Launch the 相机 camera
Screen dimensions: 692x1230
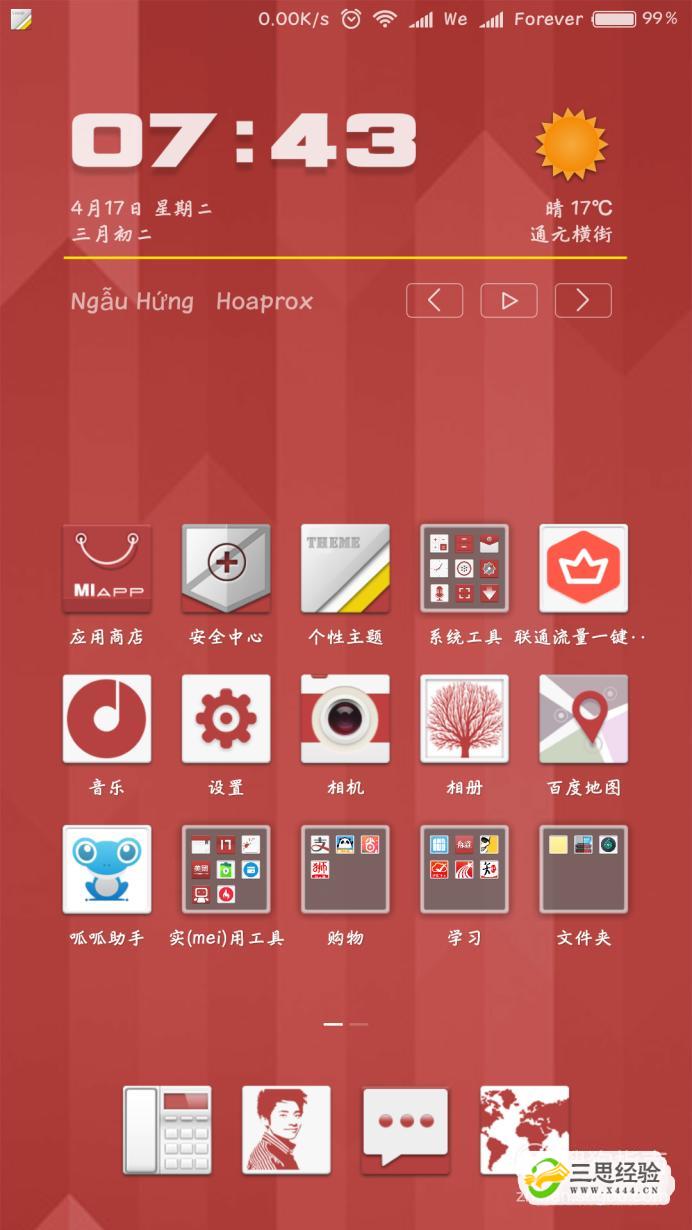tap(345, 718)
